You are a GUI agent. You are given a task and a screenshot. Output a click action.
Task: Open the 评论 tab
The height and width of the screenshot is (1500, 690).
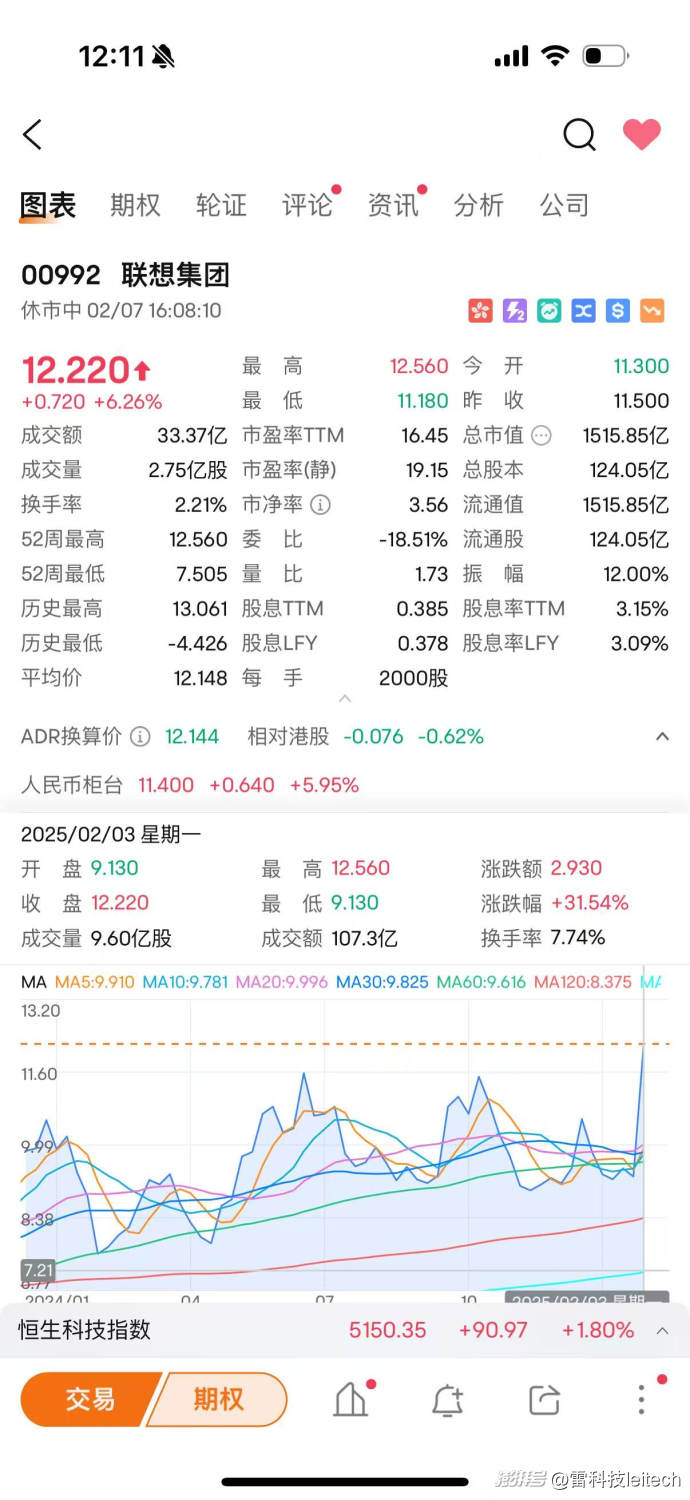(307, 205)
